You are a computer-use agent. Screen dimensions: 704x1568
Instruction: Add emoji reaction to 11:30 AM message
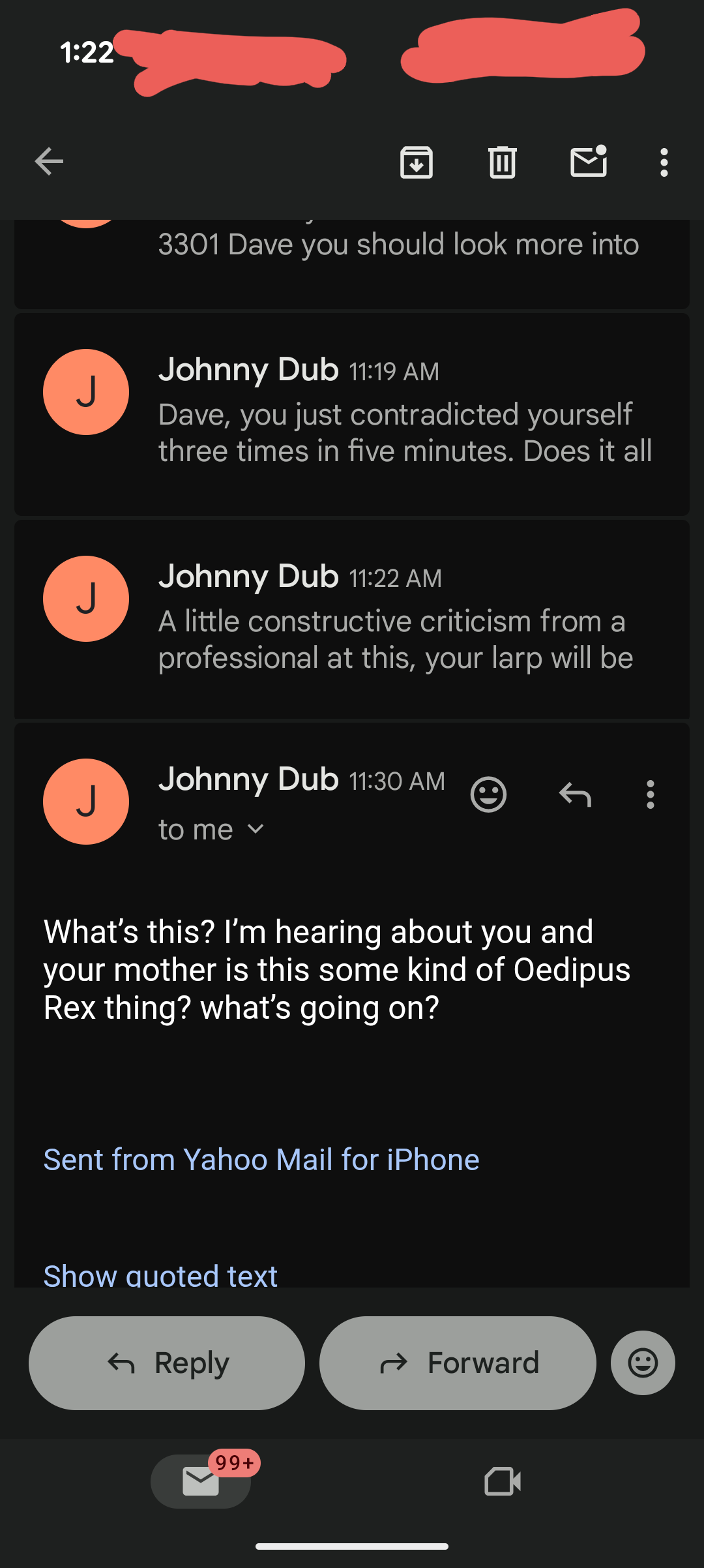(488, 794)
